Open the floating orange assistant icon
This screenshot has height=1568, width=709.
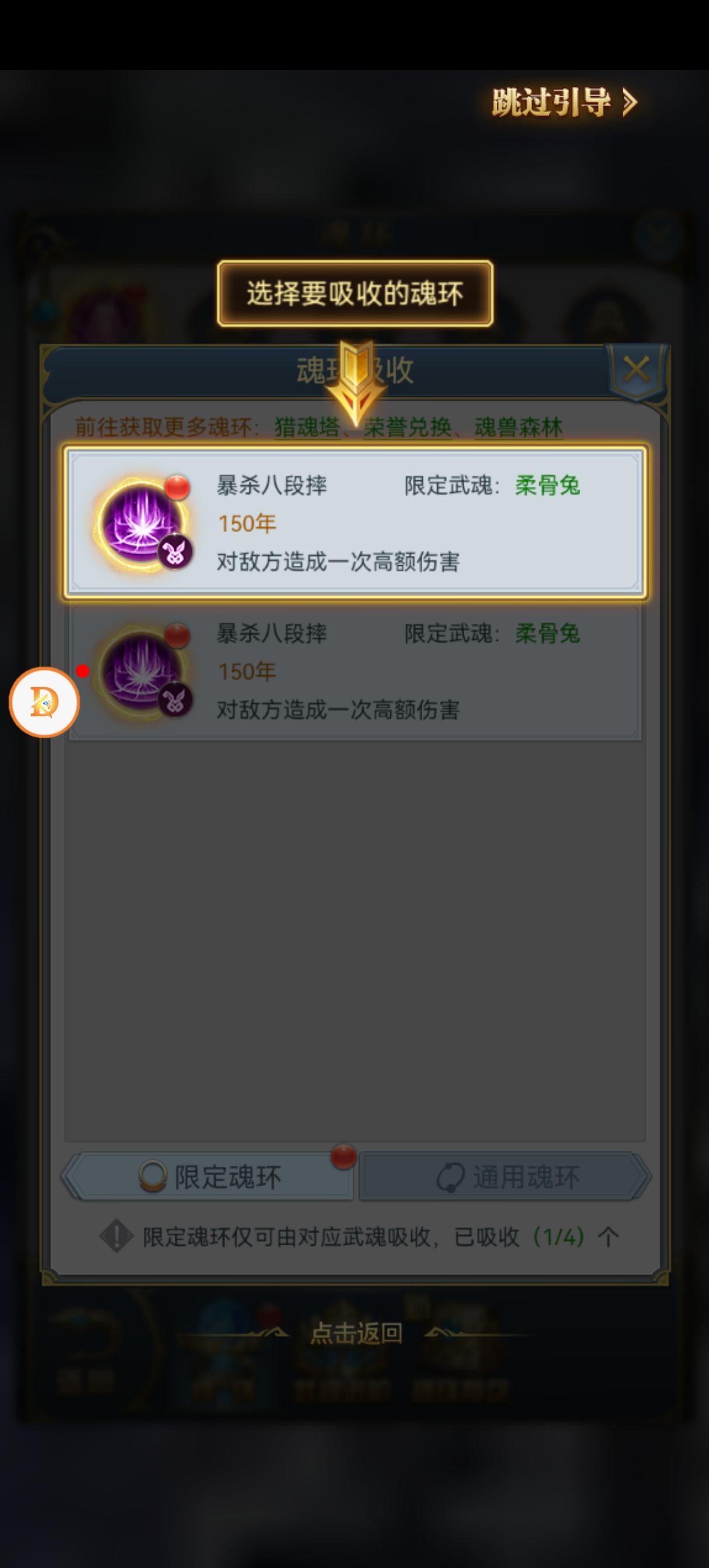(44, 702)
